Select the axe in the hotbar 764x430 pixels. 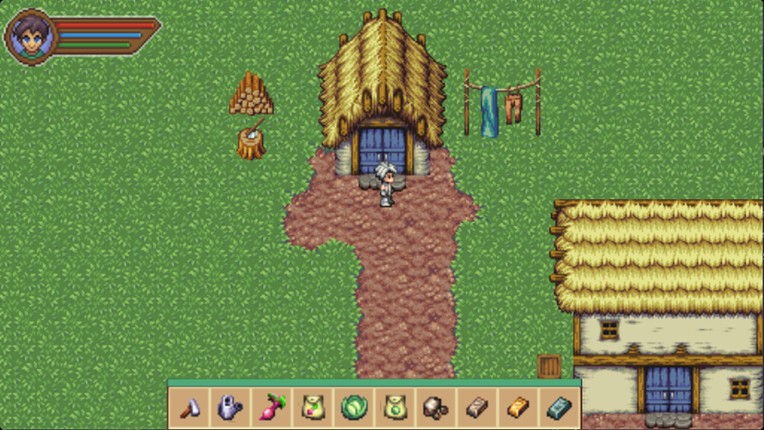click(189, 407)
